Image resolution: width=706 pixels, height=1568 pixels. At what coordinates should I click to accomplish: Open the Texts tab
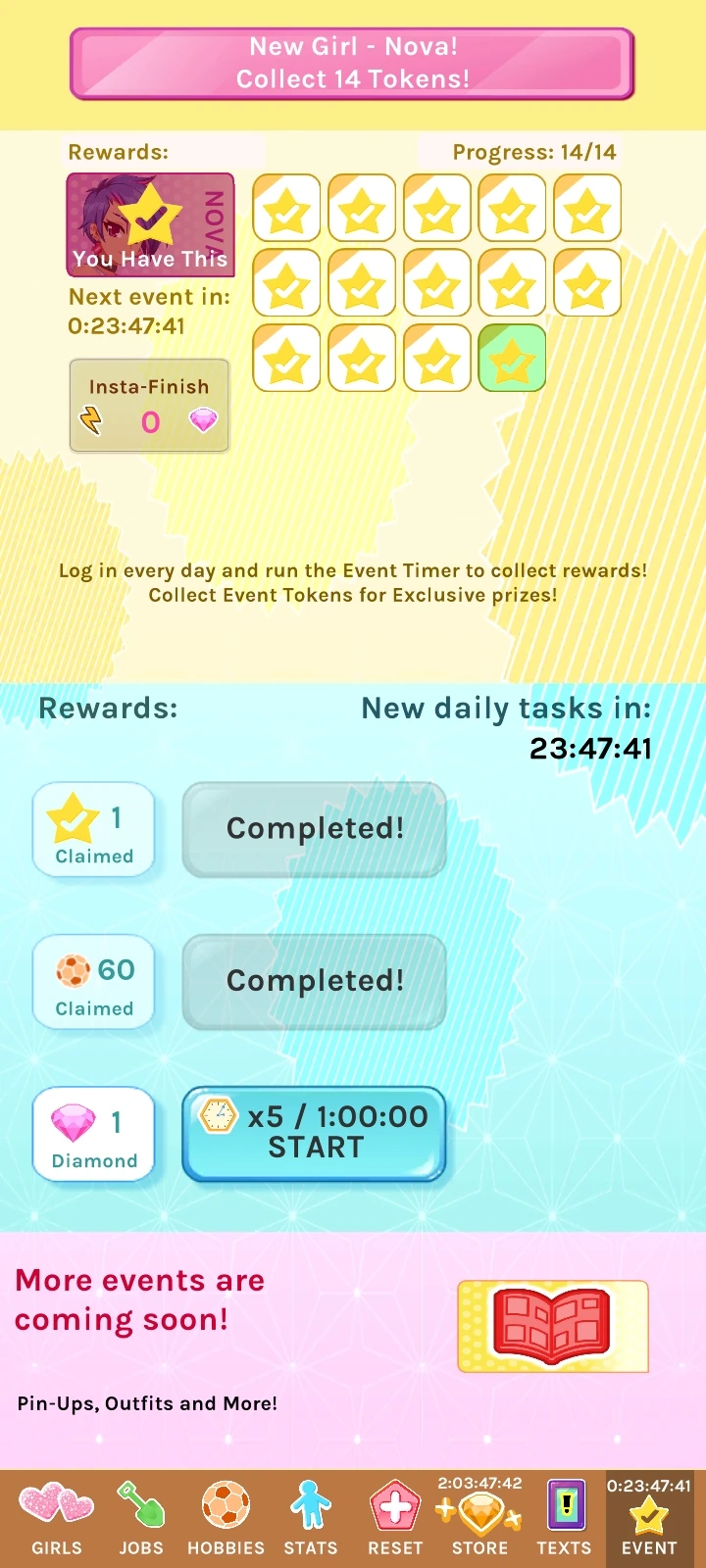[564, 1518]
